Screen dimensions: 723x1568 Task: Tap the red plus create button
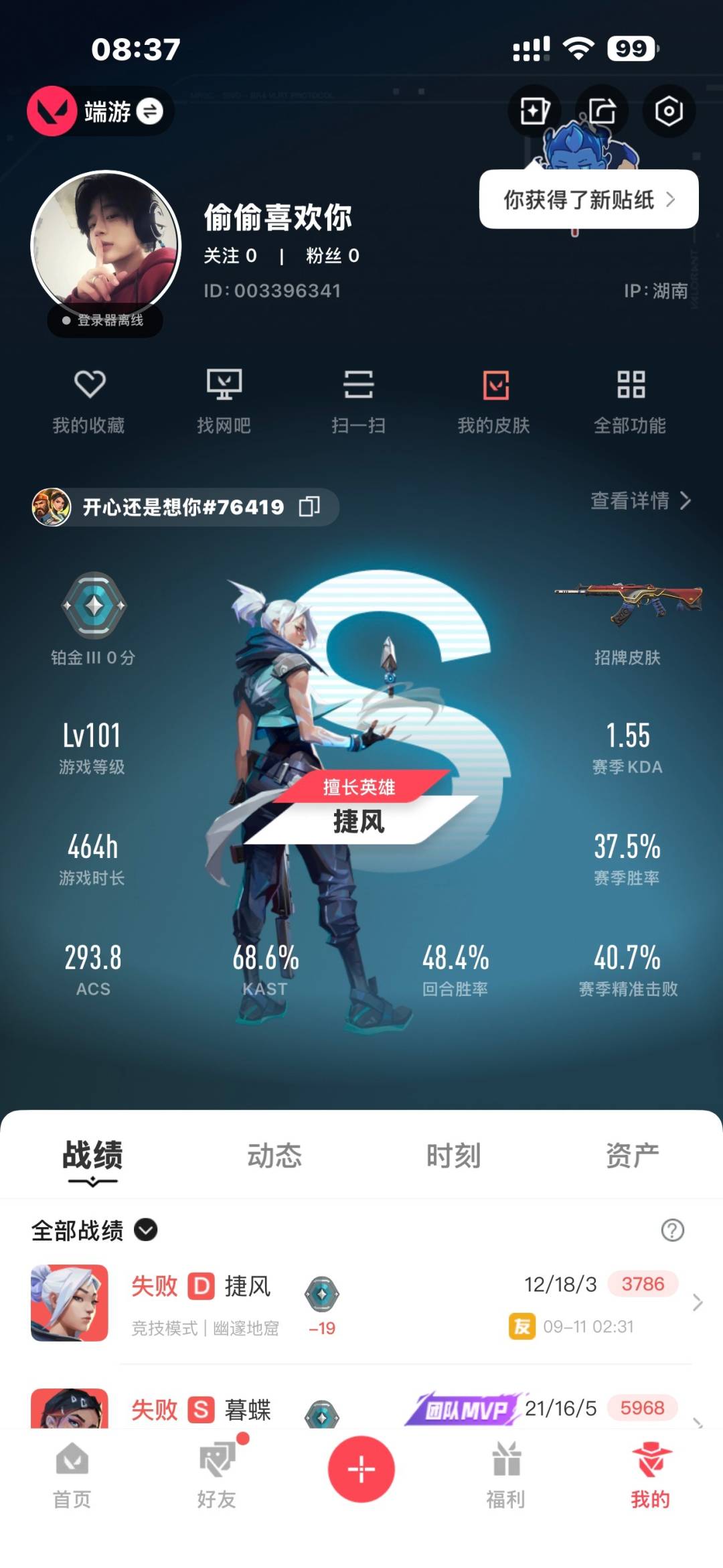(x=361, y=1469)
